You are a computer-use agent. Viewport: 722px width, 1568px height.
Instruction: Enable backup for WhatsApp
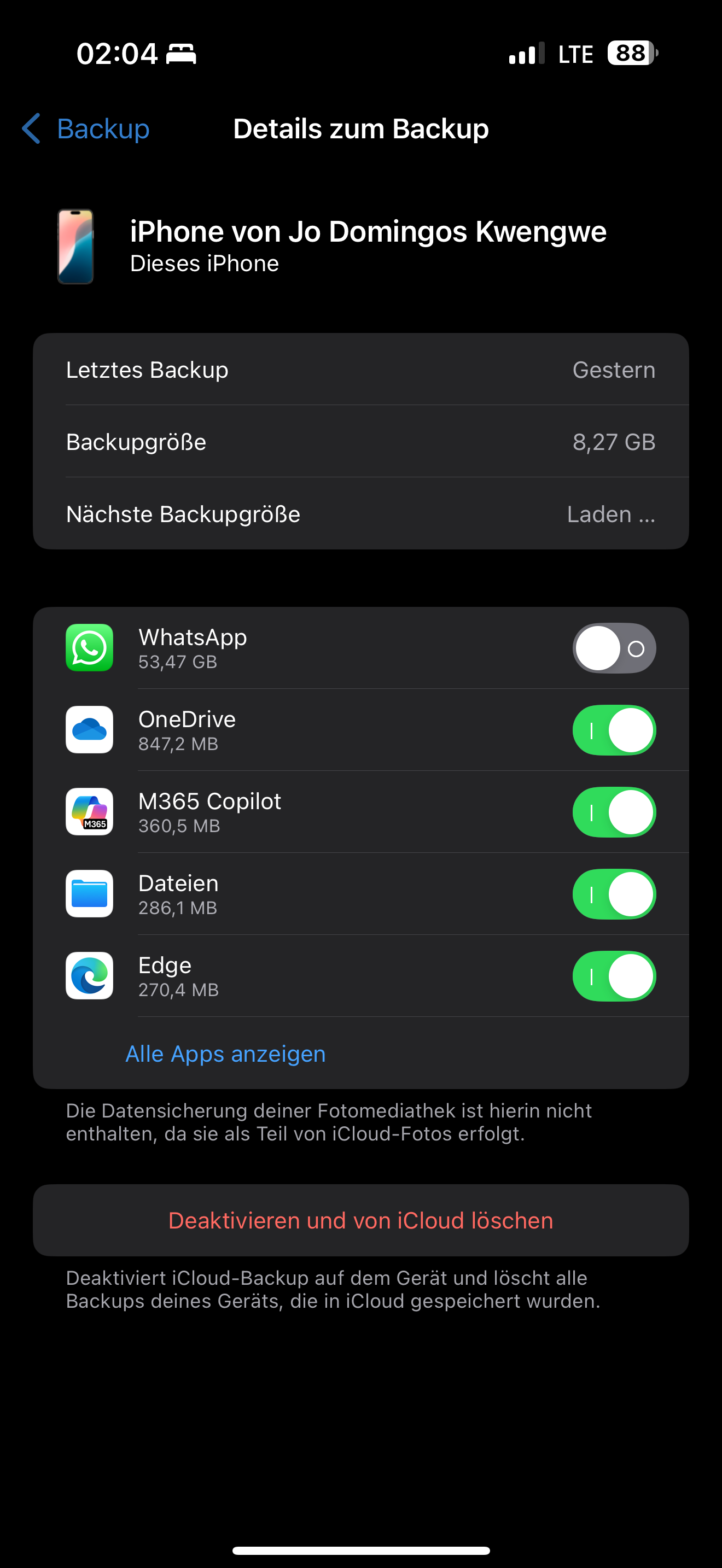point(614,648)
